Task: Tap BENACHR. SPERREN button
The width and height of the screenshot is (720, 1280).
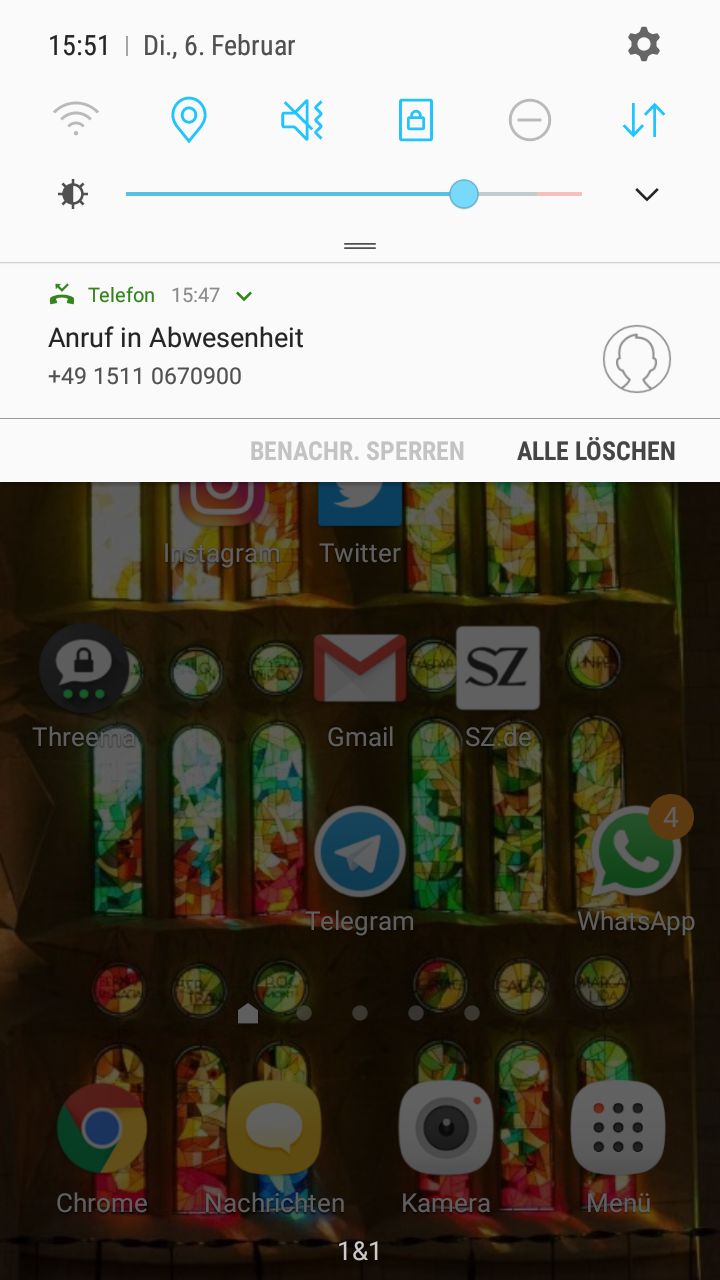Action: pos(357,451)
